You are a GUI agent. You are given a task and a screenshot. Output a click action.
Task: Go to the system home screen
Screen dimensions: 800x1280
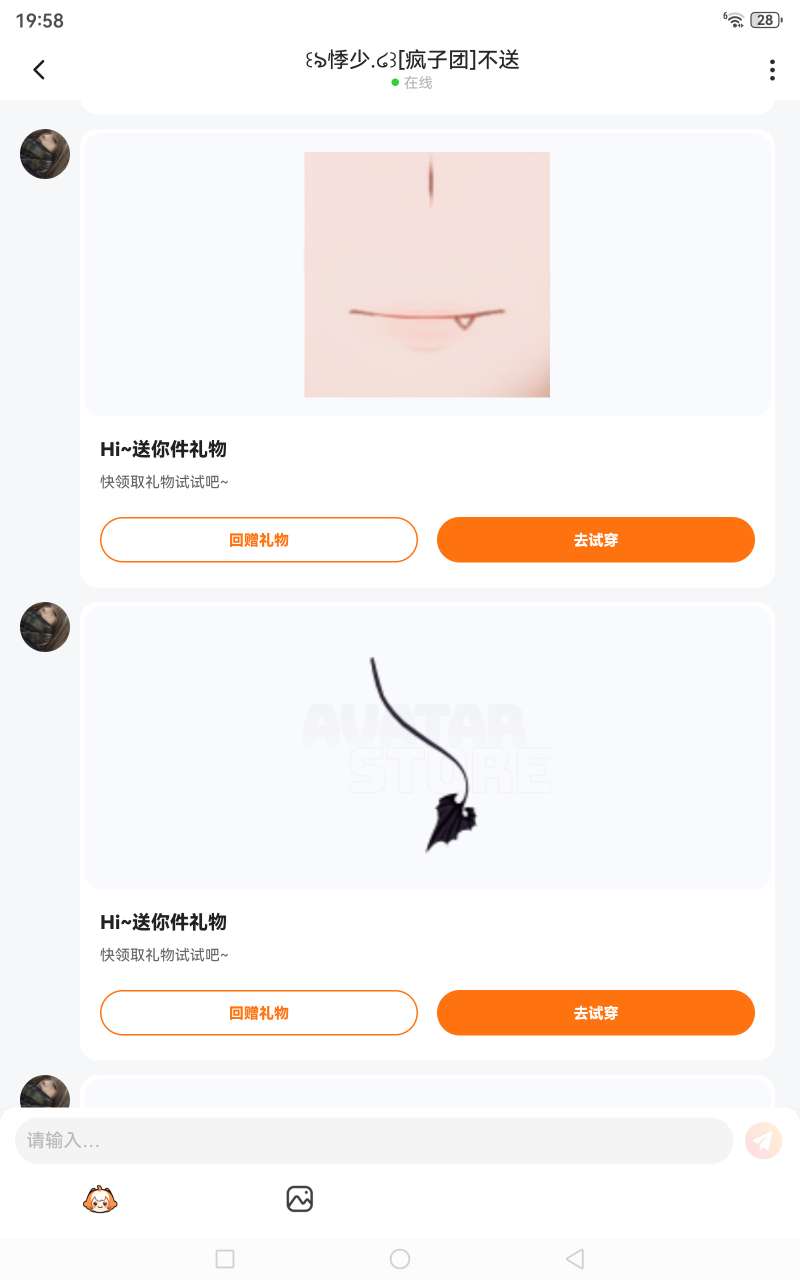point(400,1259)
